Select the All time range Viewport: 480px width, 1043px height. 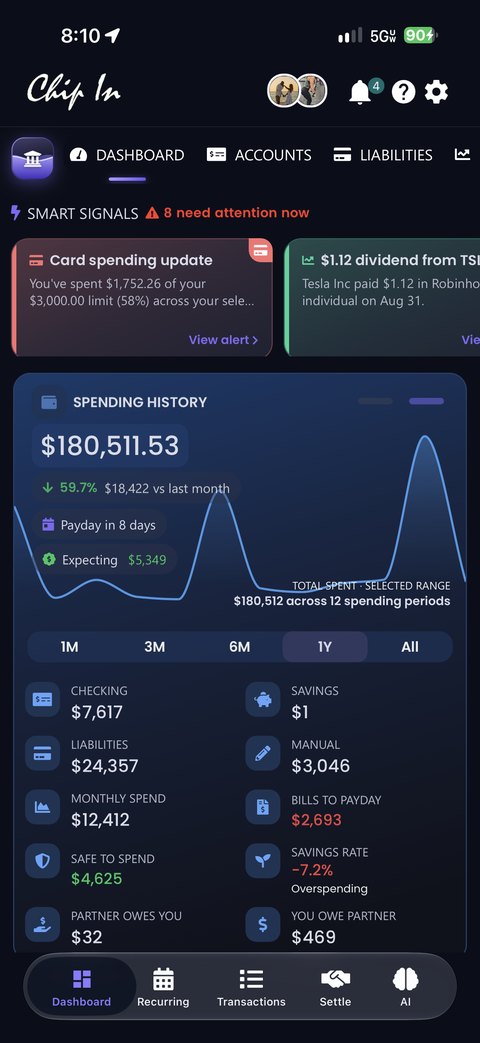410,647
